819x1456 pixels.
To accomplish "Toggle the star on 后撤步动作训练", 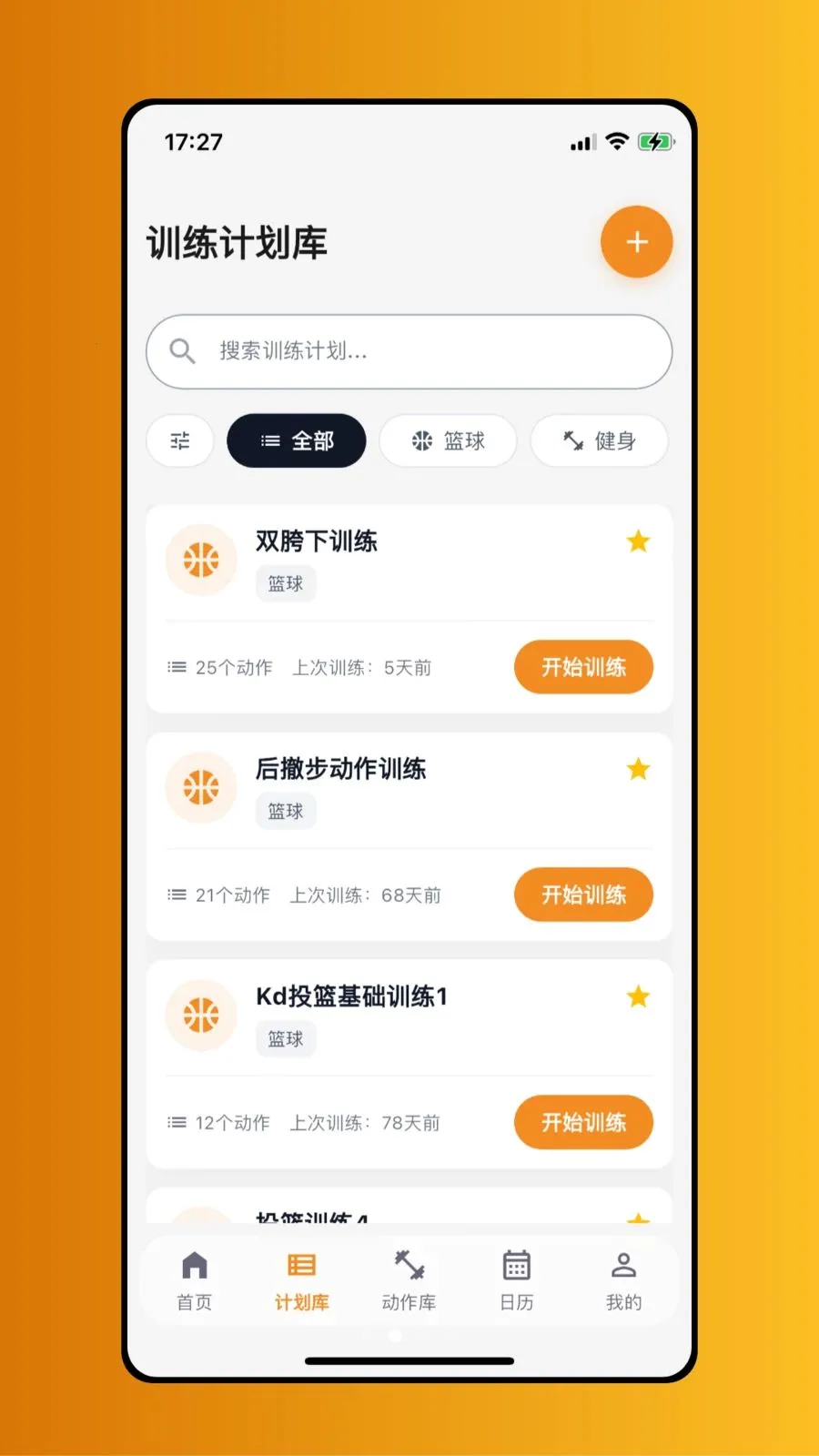I will pyautogui.click(x=638, y=769).
